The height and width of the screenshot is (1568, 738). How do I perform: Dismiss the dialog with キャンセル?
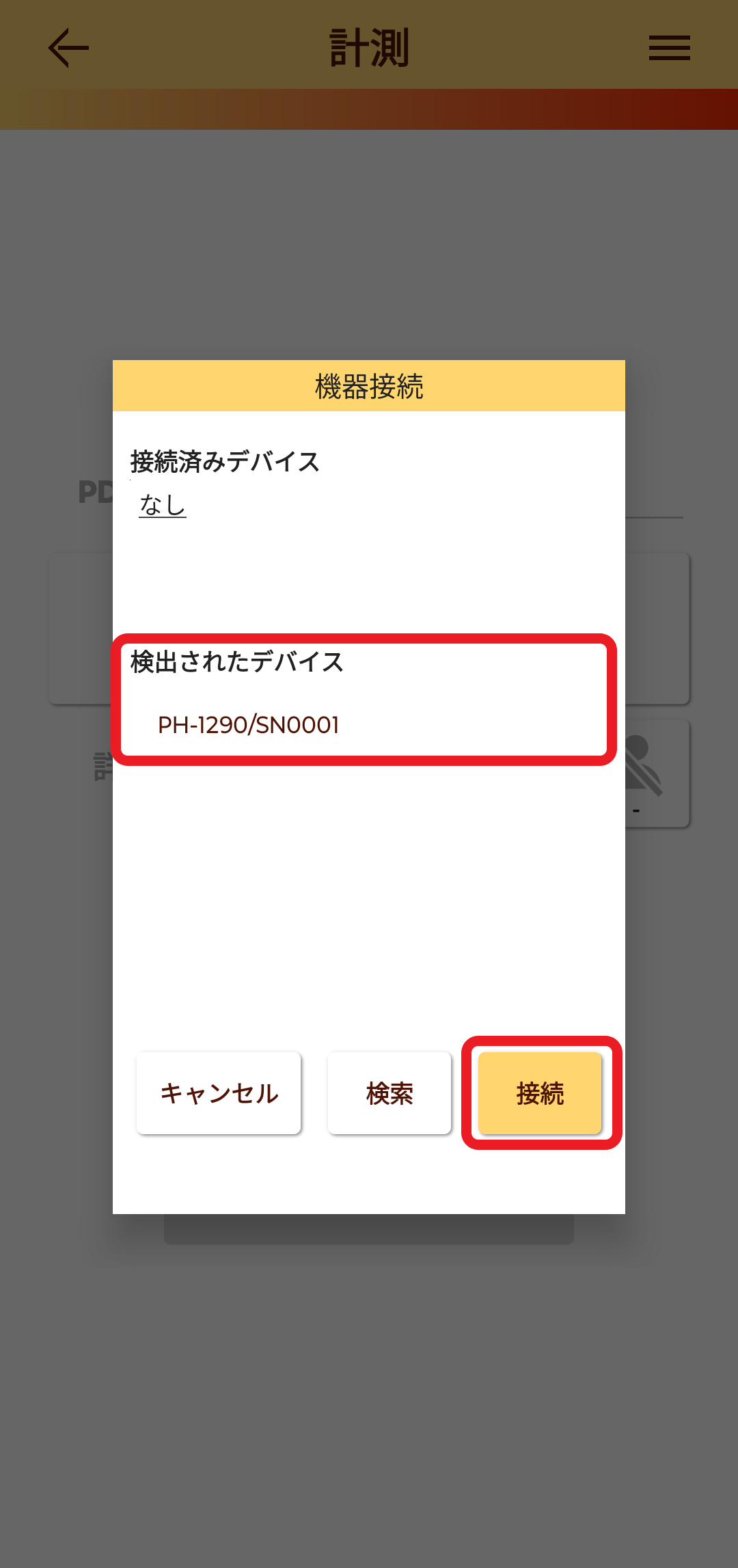219,1093
